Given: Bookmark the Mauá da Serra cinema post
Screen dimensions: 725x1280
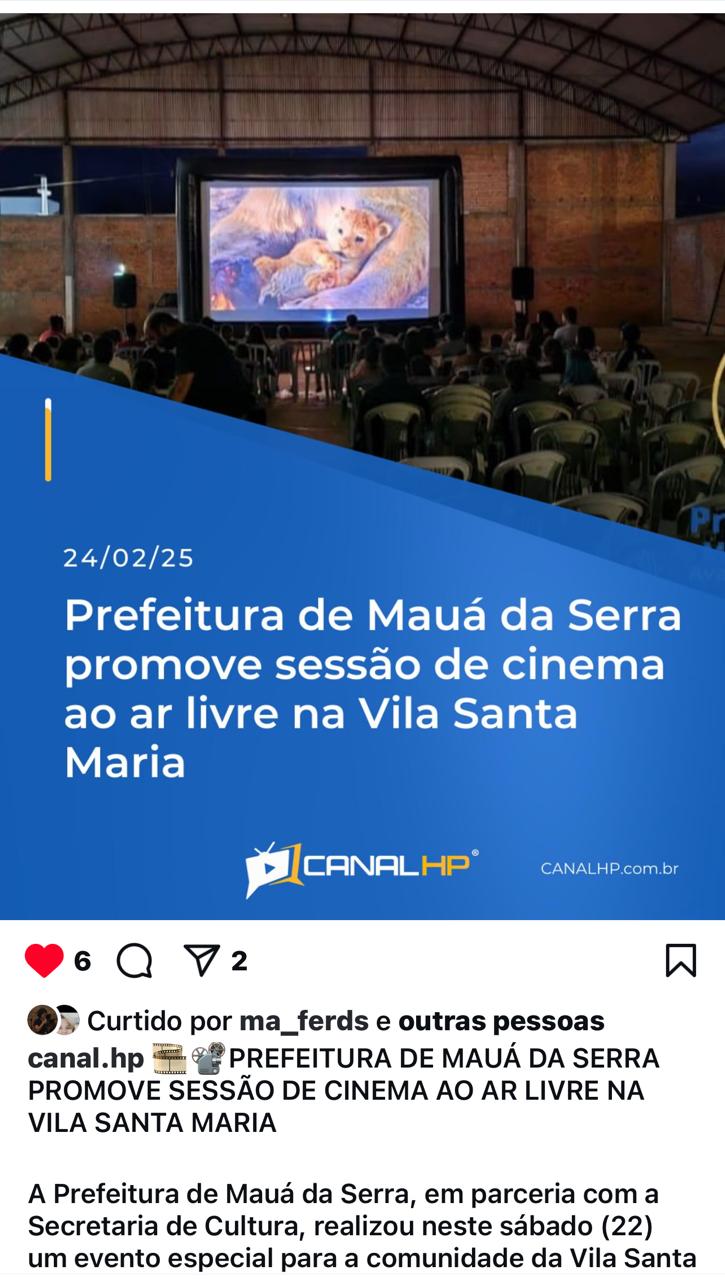Looking at the screenshot, I should pos(681,961).
